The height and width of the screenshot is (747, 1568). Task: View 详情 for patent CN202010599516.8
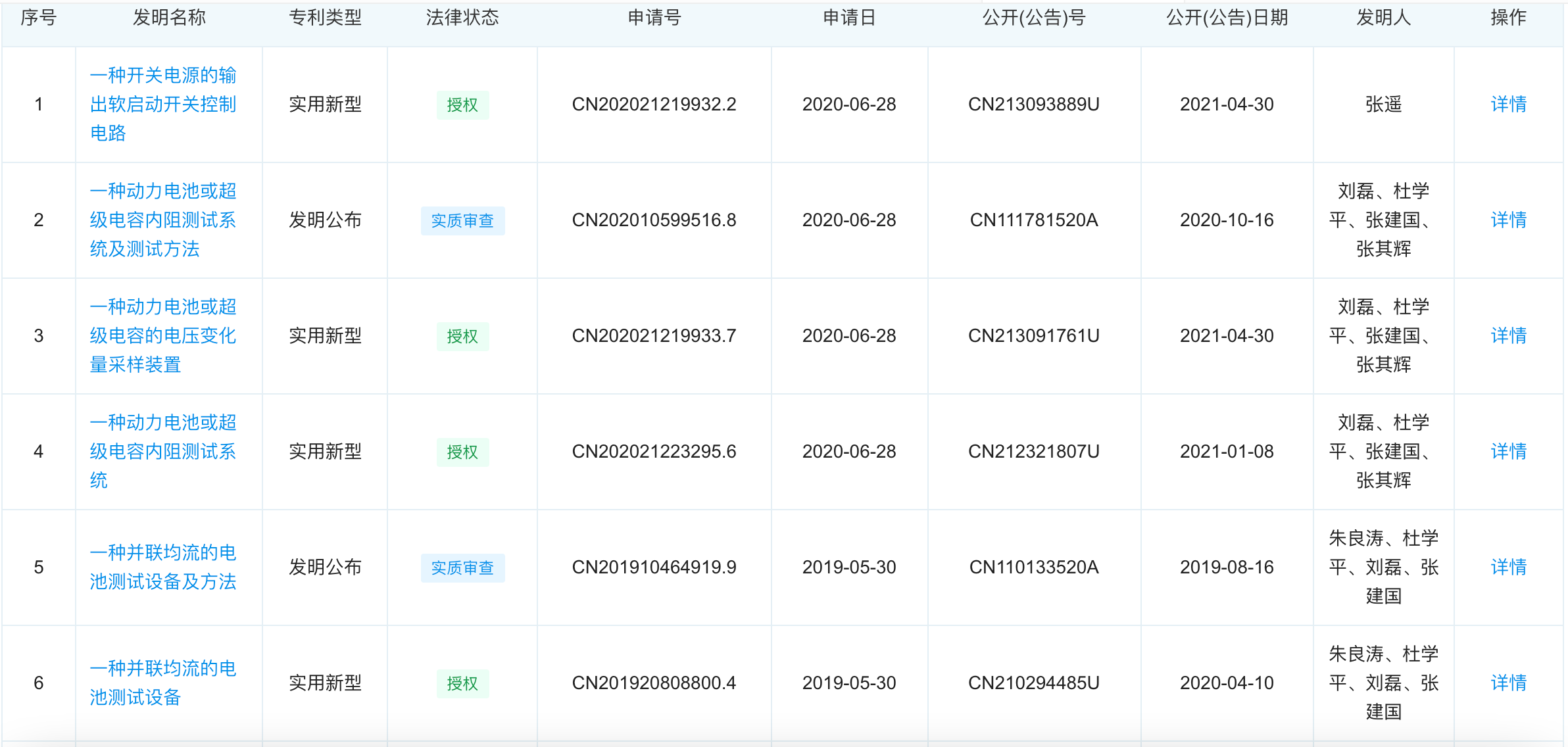(1508, 220)
